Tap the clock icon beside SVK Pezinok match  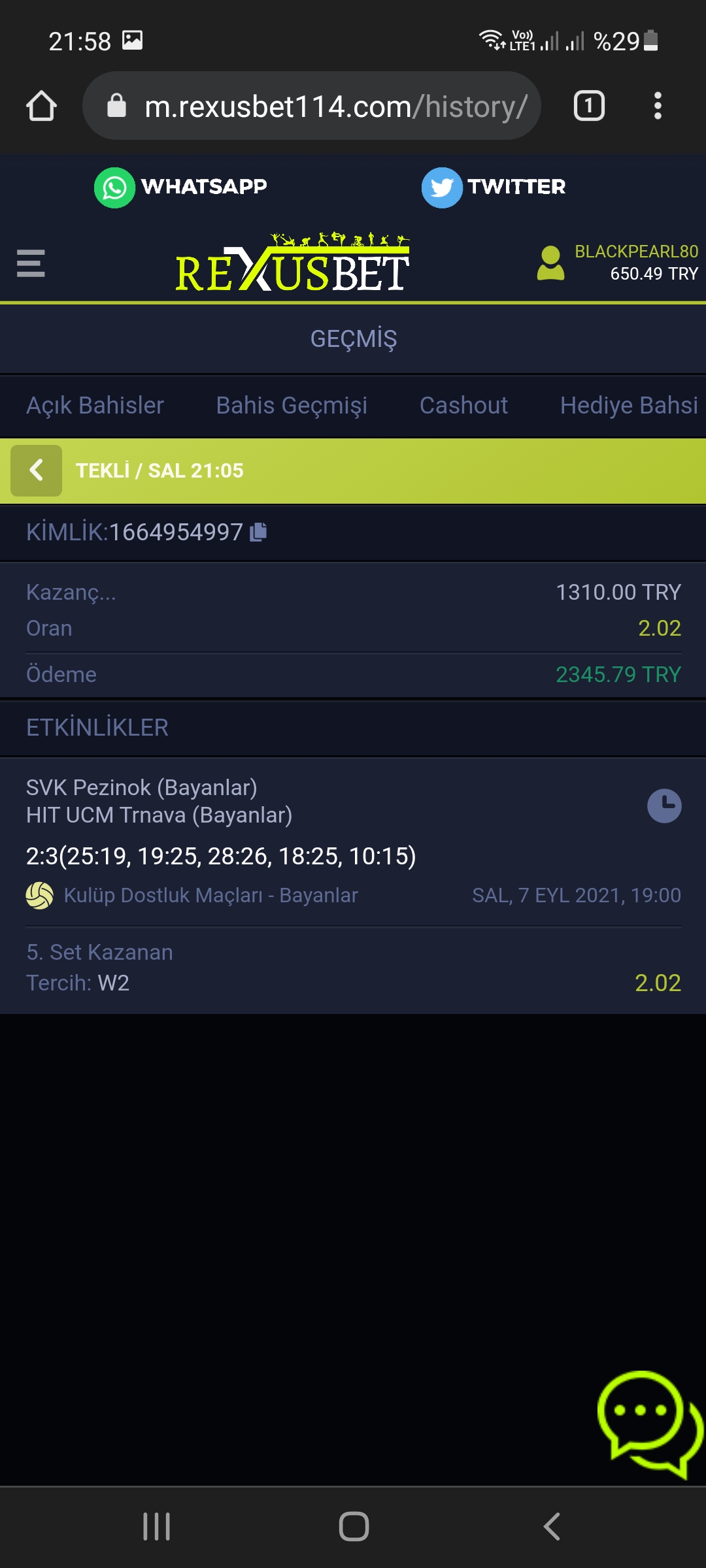[664, 806]
